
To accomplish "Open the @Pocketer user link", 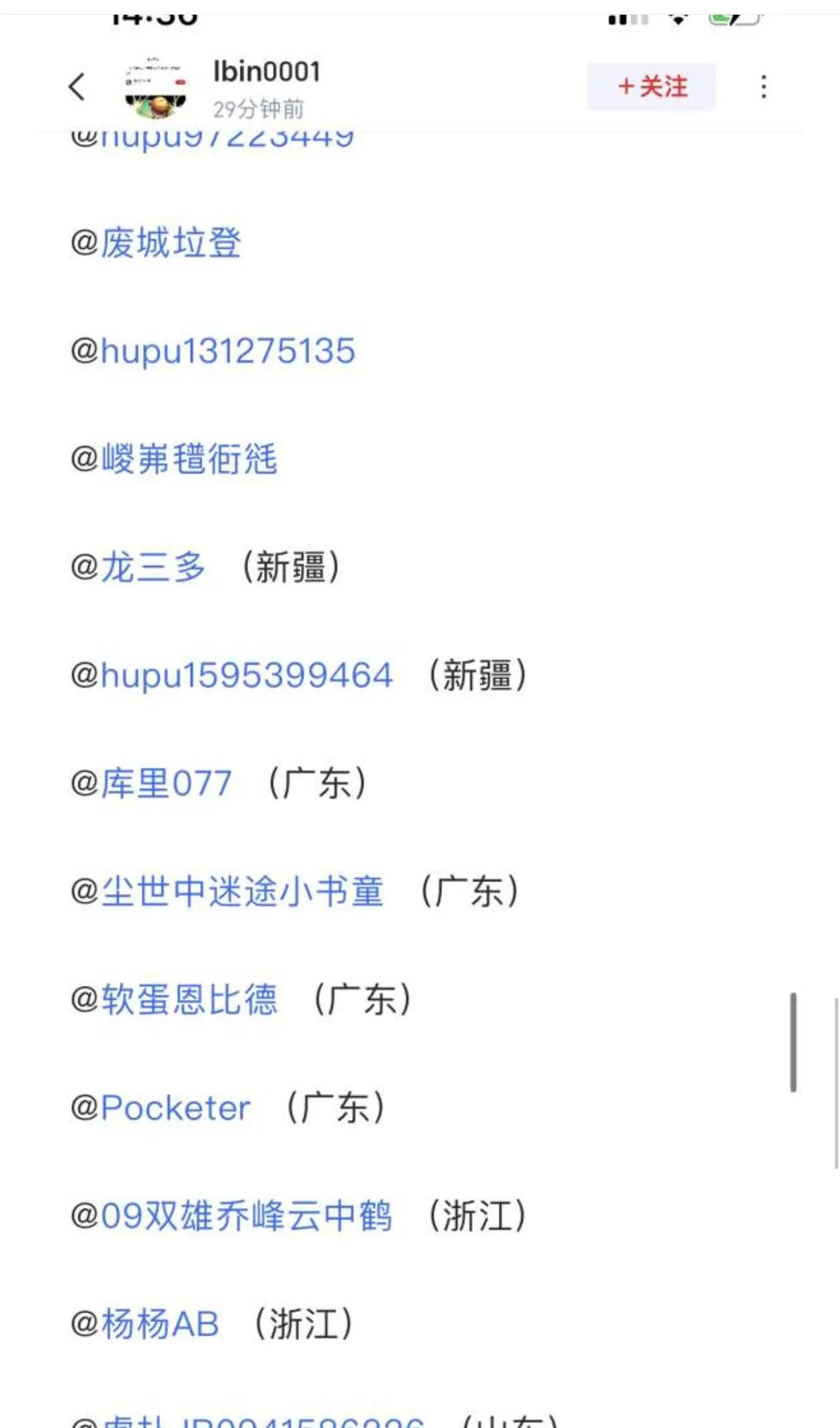I will pyautogui.click(x=161, y=1108).
